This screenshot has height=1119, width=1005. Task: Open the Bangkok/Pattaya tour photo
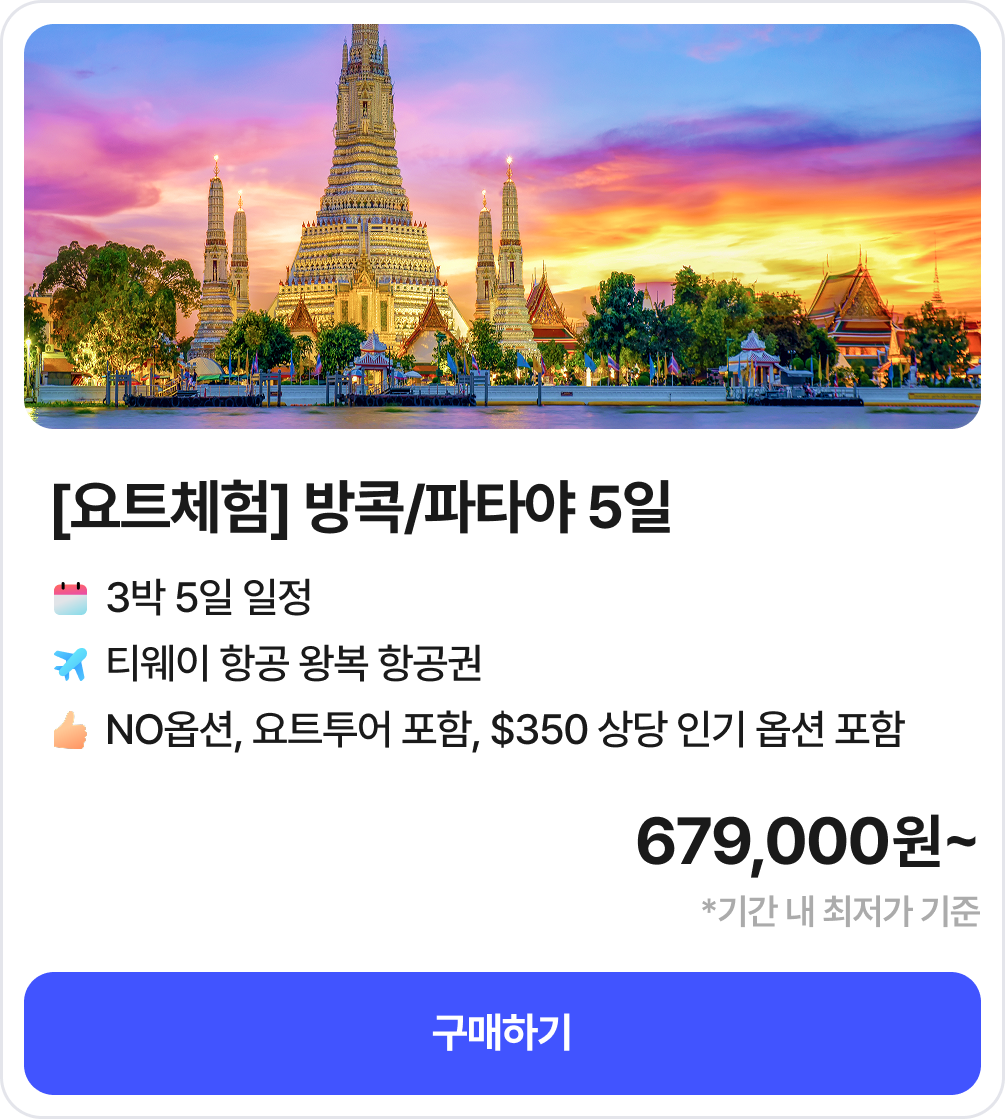[502, 227]
